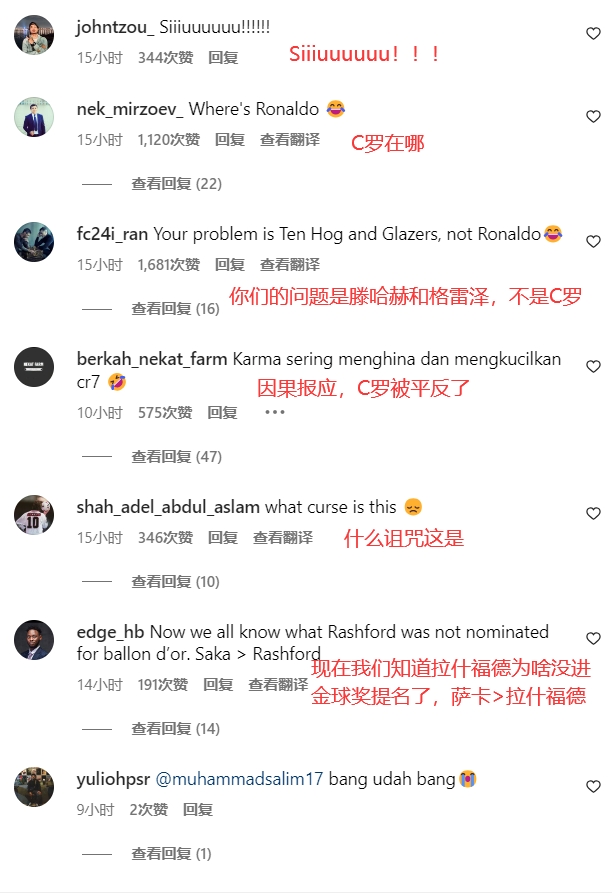Reply to johntzou_'s Siiiuuuuuu comment
The height and width of the screenshot is (895, 612).
coord(223,58)
